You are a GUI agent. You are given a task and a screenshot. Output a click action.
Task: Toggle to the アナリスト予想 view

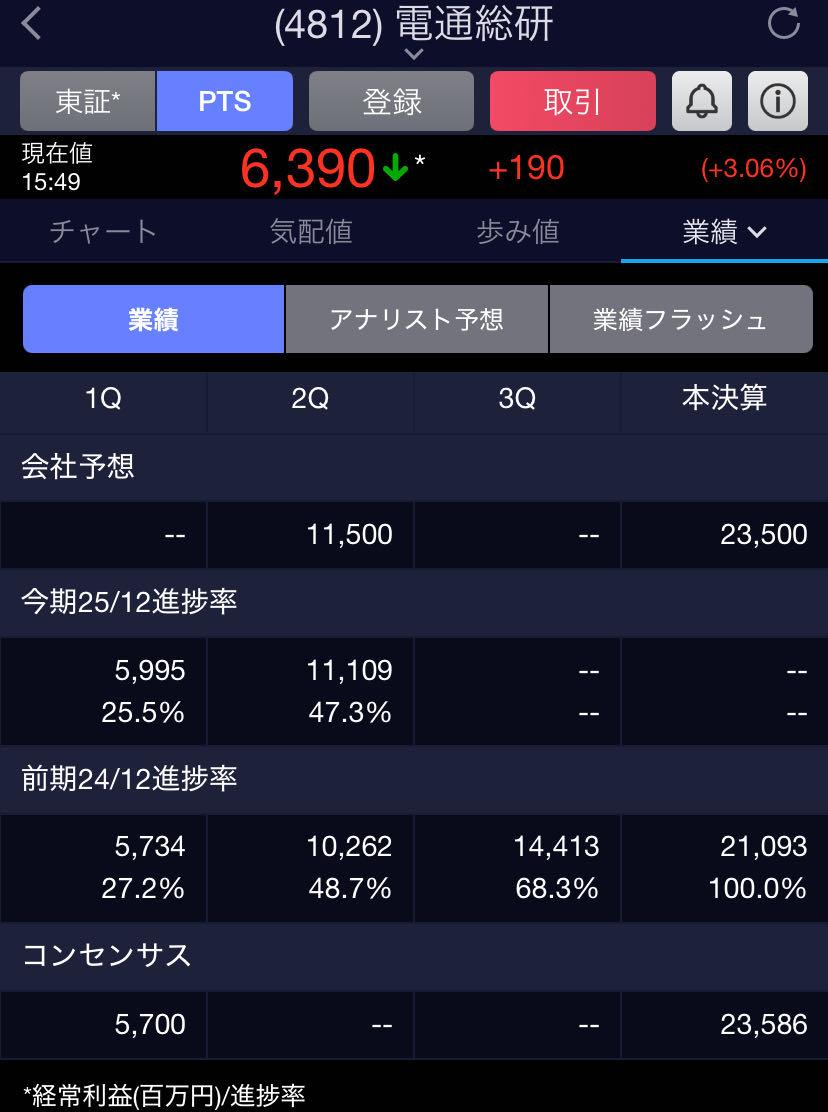(x=417, y=319)
